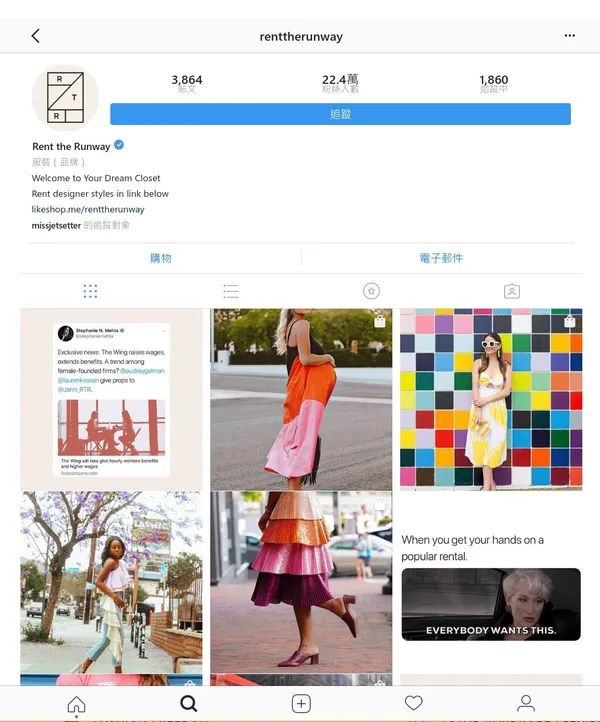Open the Stephanie Mehta tweet post
The height and width of the screenshot is (722, 600).
pos(111,399)
